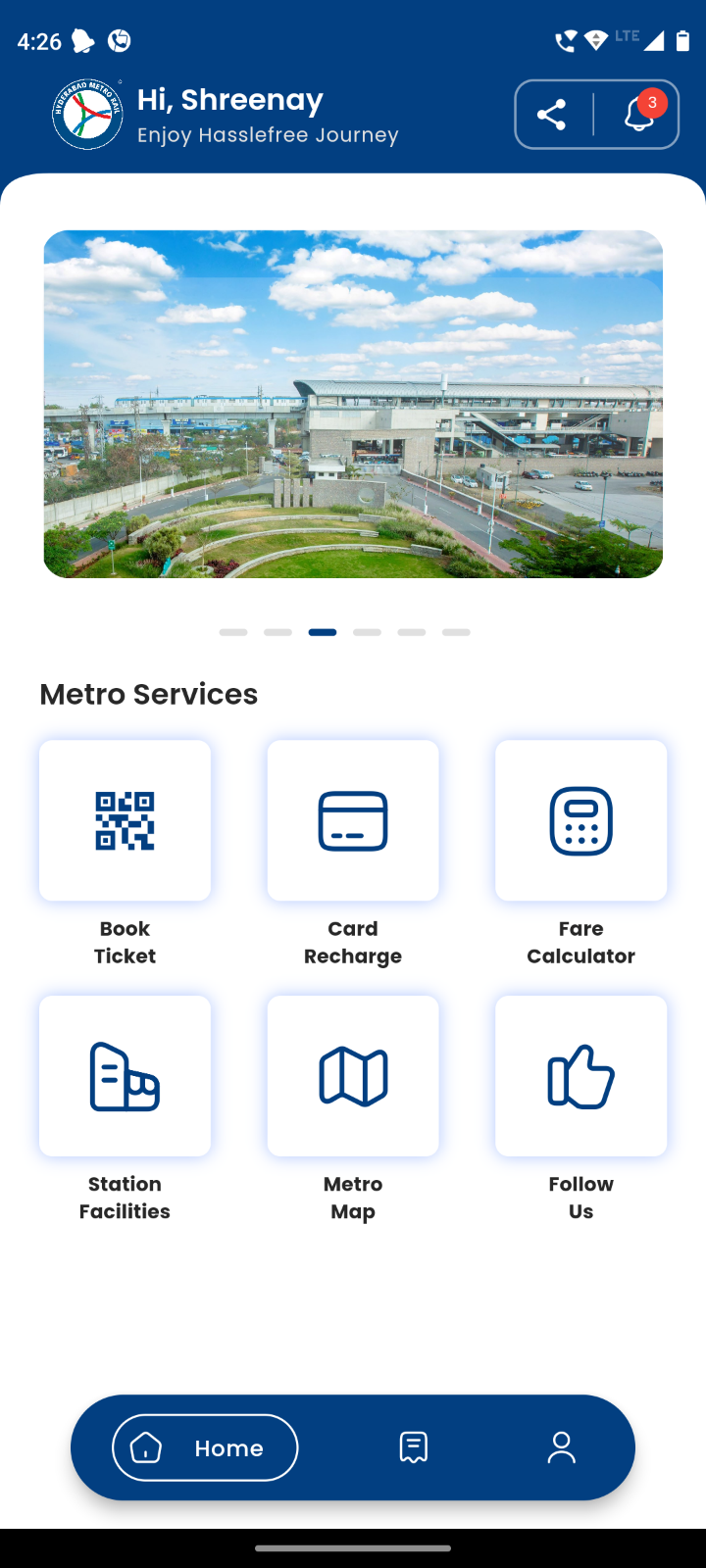Open Follow Us tile
706x1568 pixels.
[580, 1076]
